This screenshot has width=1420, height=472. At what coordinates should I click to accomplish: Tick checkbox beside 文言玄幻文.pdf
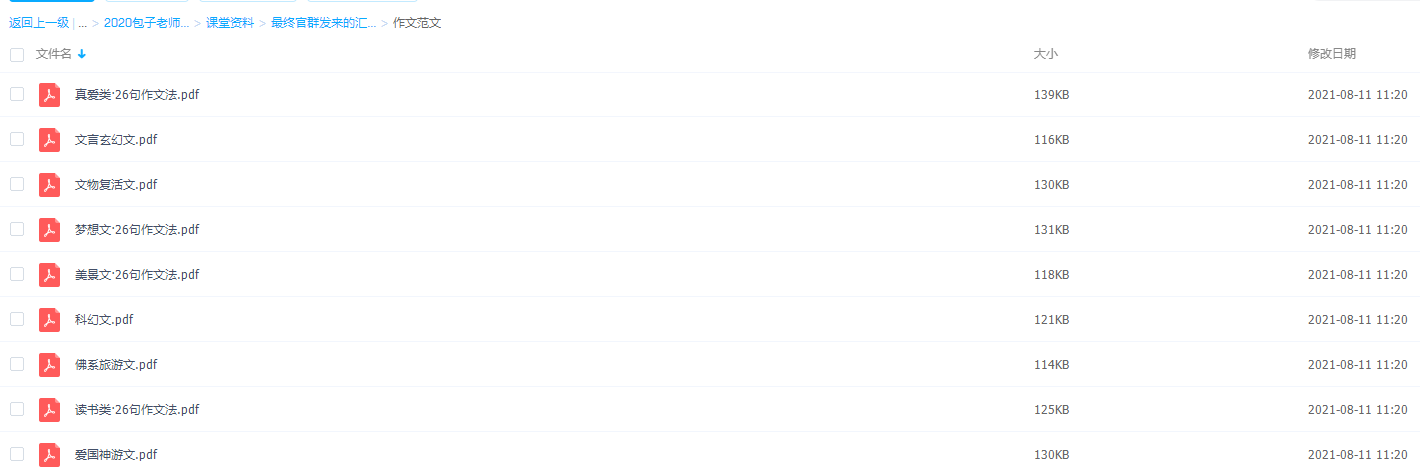17,139
